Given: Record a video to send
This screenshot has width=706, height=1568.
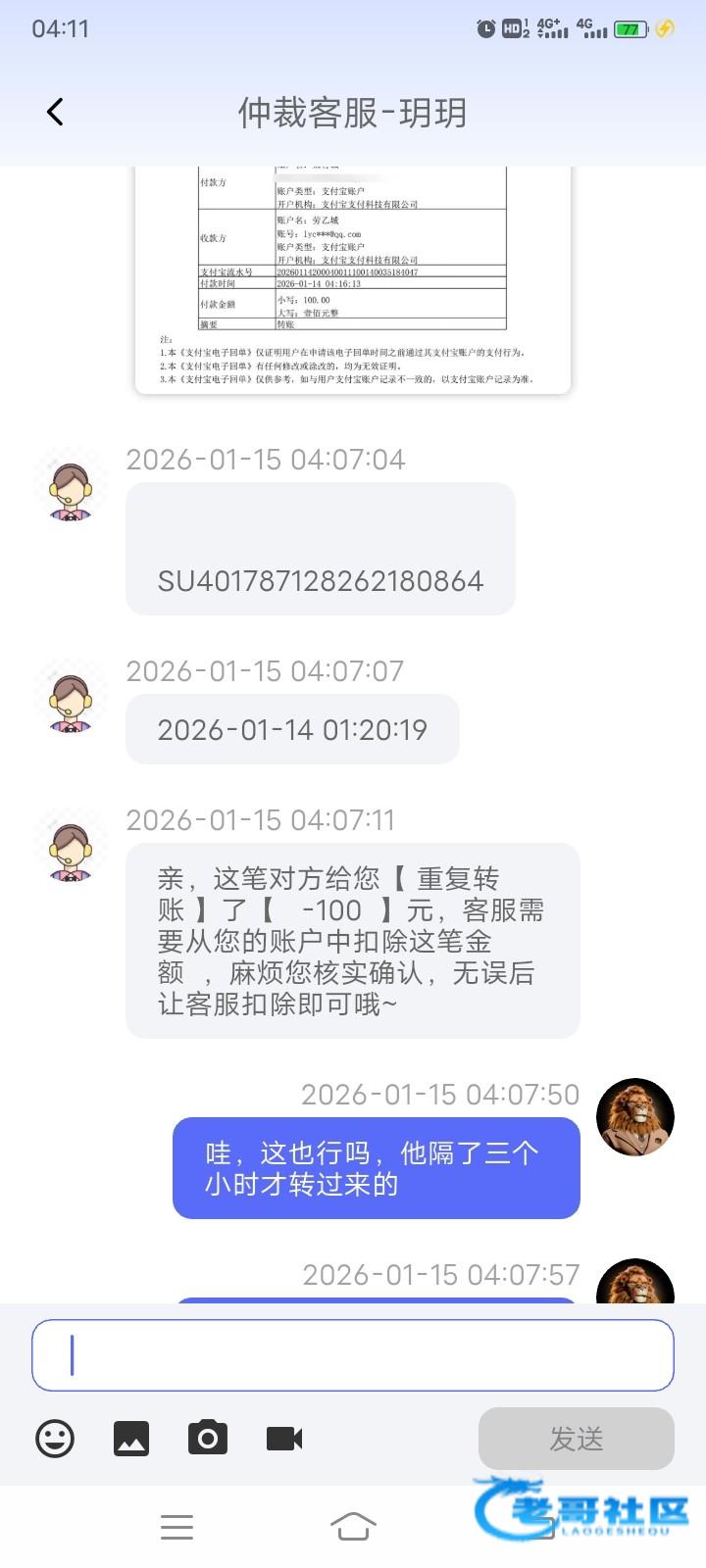Looking at the screenshot, I should [x=284, y=1439].
